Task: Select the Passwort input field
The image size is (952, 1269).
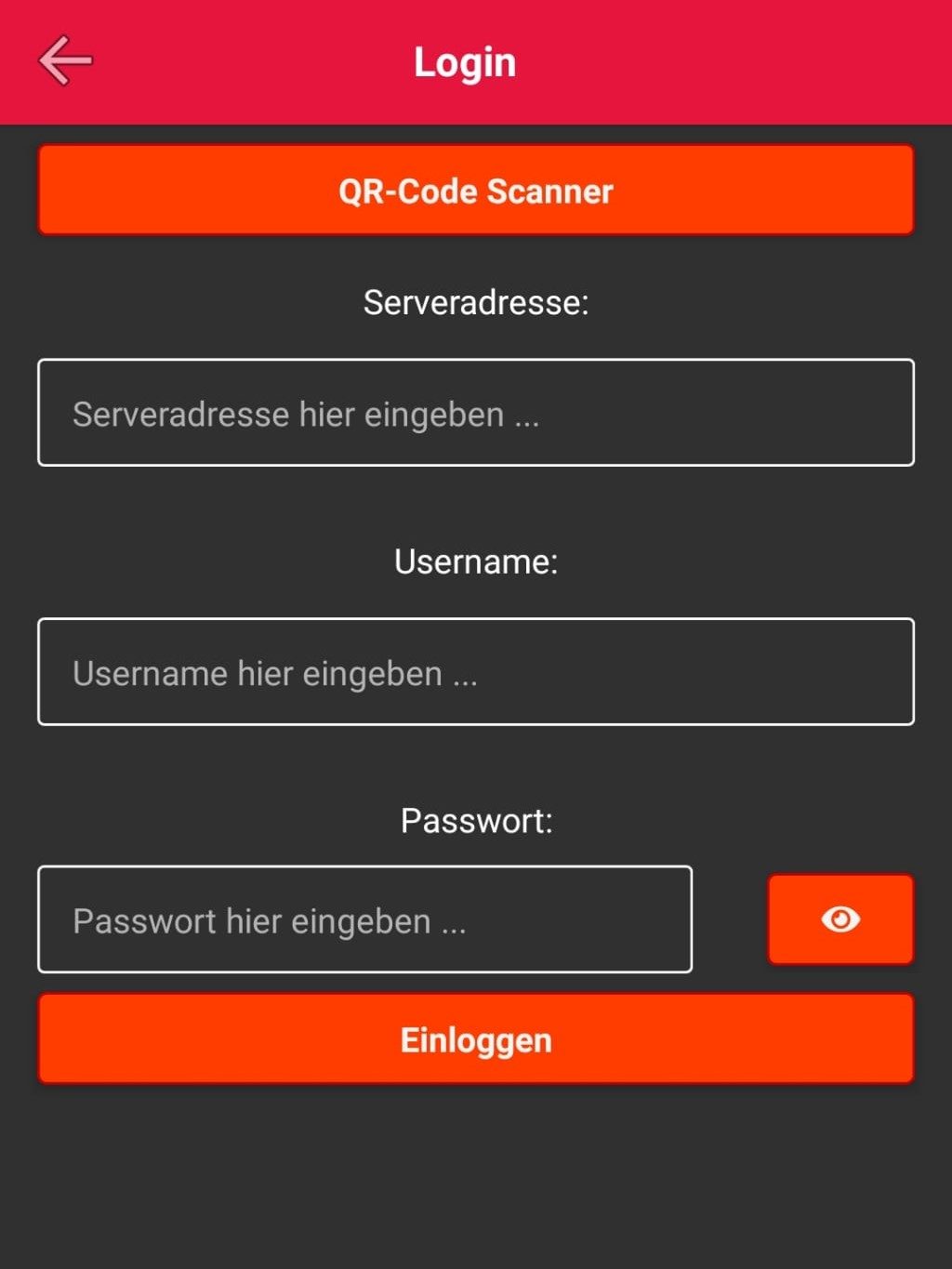Action: click(364, 920)
